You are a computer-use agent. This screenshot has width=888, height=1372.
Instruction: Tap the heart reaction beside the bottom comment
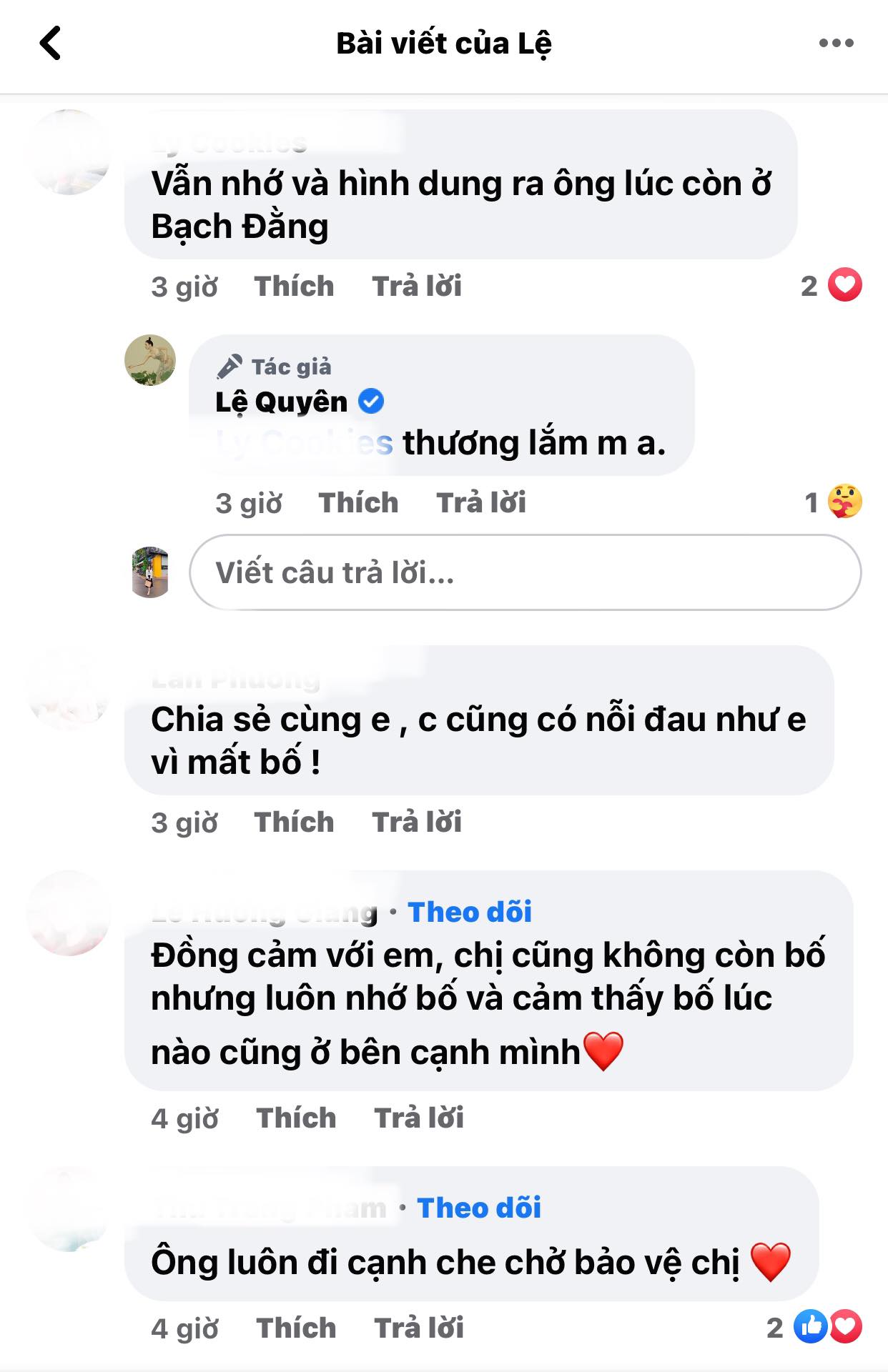click(x=846, y=1327)
